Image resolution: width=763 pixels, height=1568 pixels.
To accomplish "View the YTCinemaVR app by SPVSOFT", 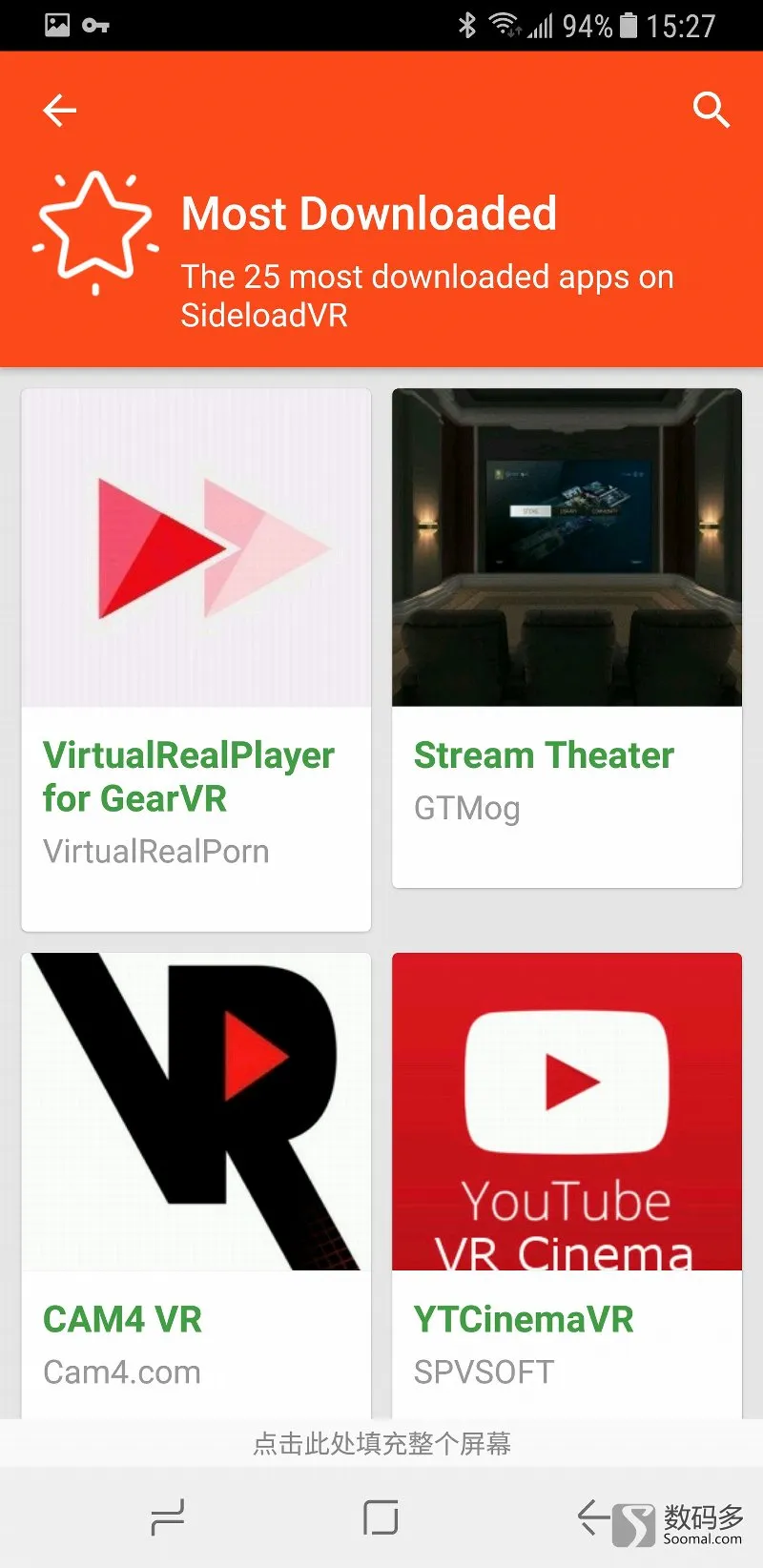I will (x=567, y=1183).
